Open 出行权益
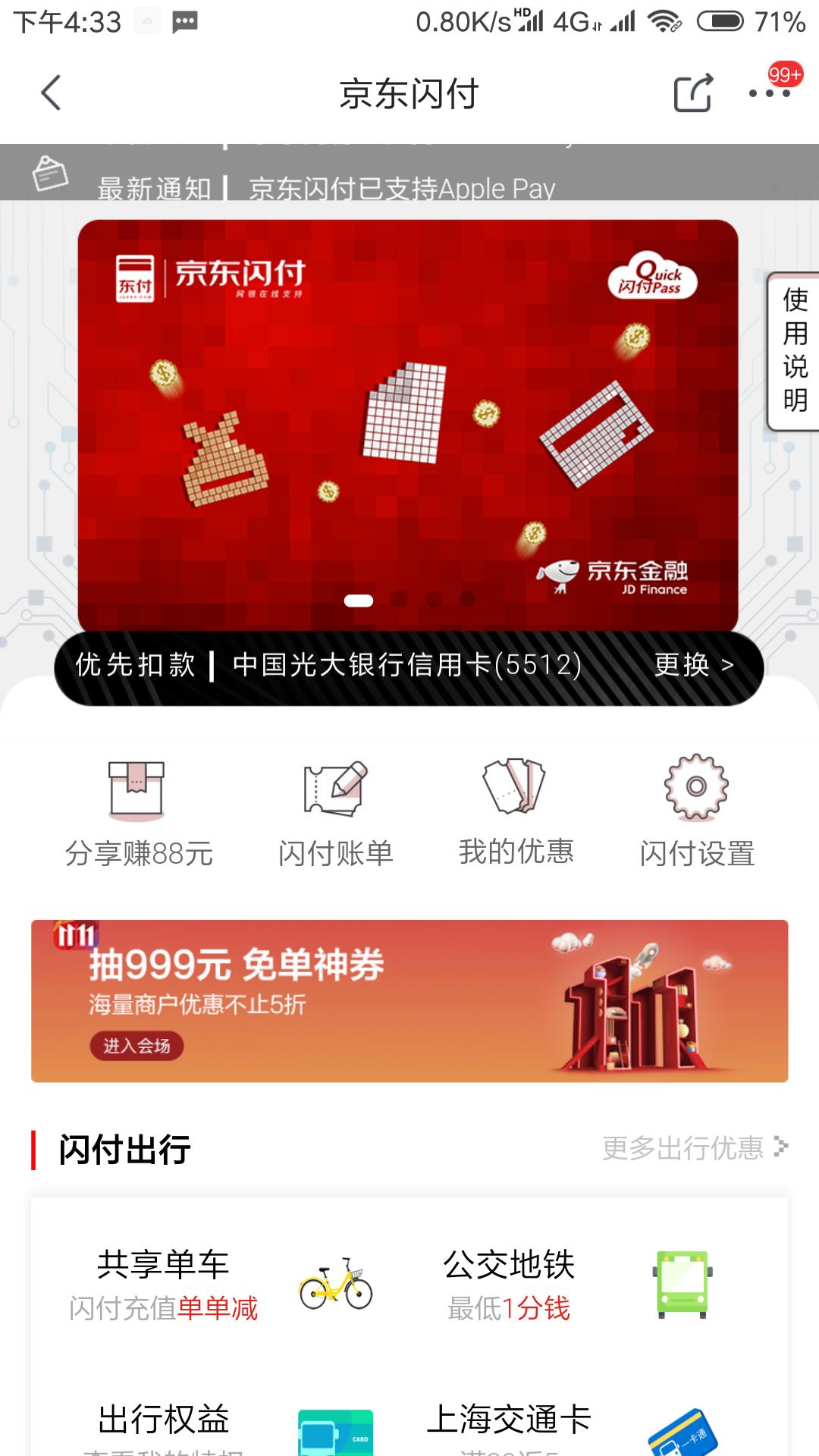 220,1426
